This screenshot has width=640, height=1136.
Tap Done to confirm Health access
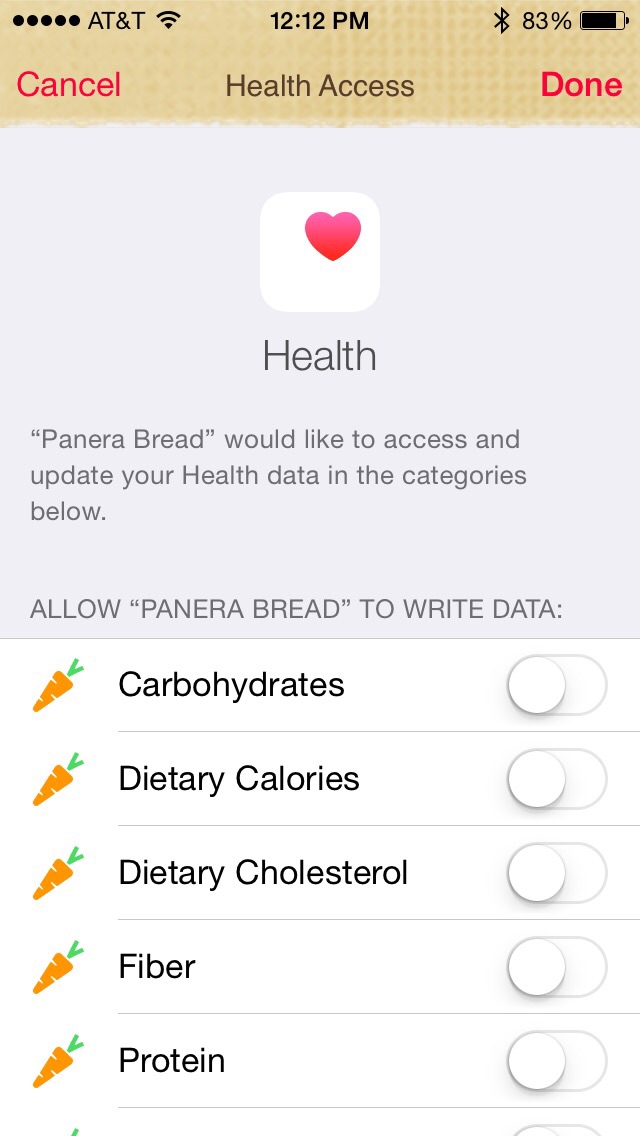(581, 85)
